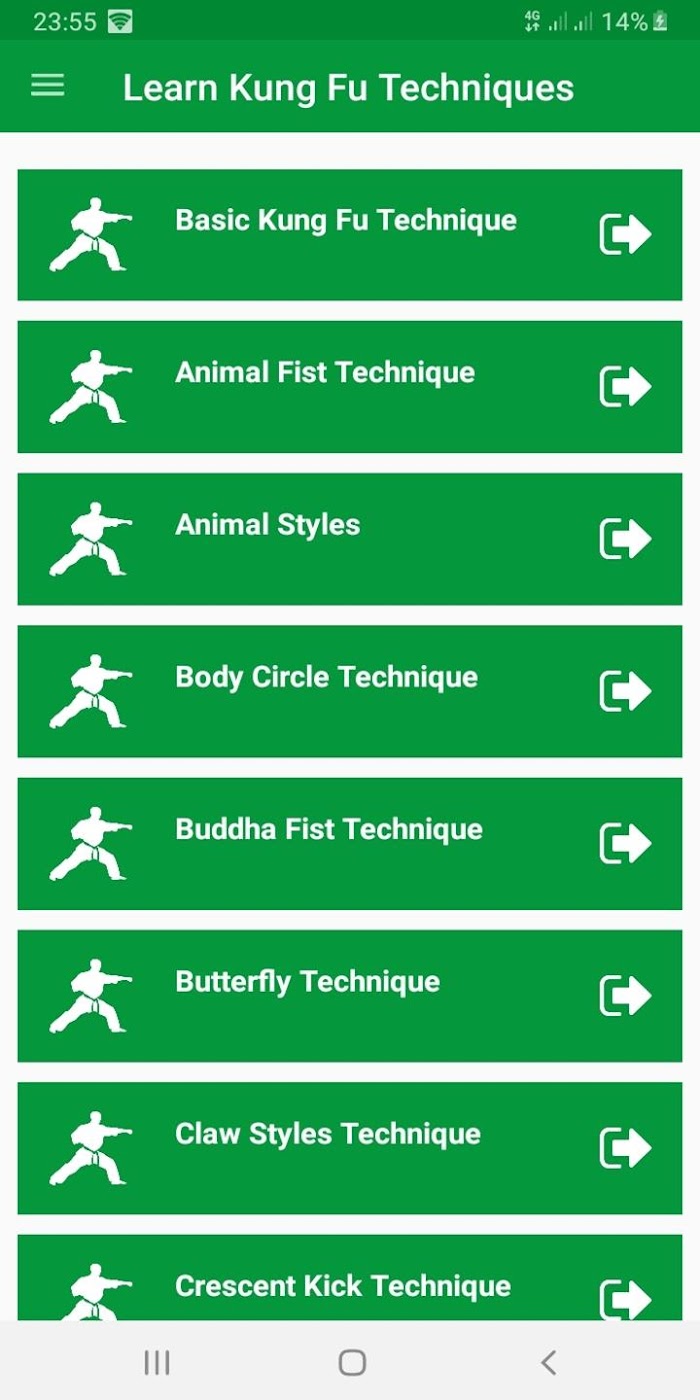Select Butterfly Technique
Image resolution: width=700 pixels, height=1400 pixels.
tap(350, 996)
